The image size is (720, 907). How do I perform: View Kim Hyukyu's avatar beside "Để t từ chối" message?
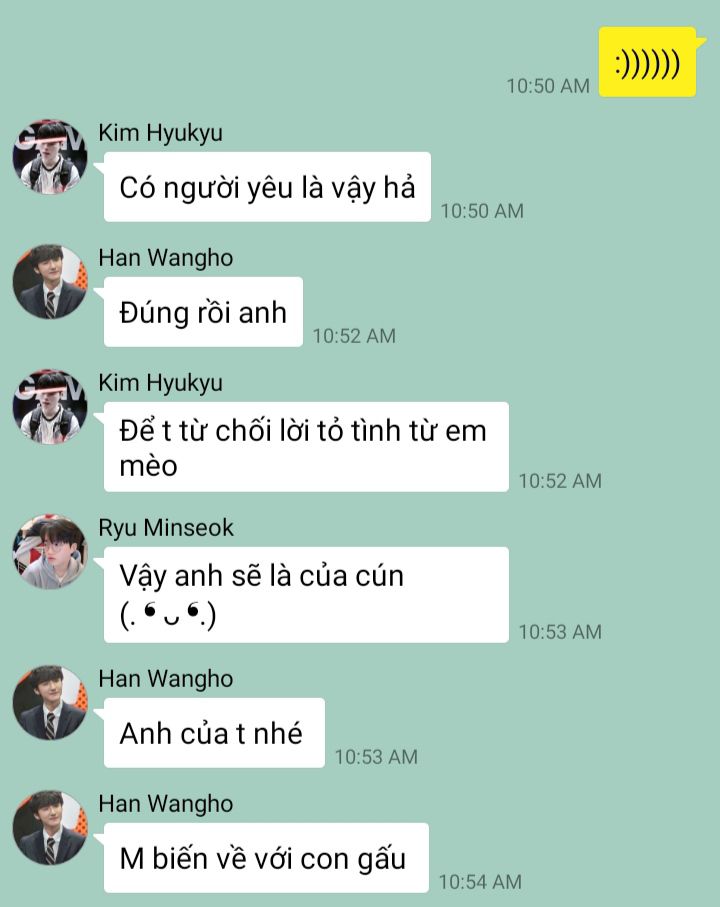pos(50,407)
